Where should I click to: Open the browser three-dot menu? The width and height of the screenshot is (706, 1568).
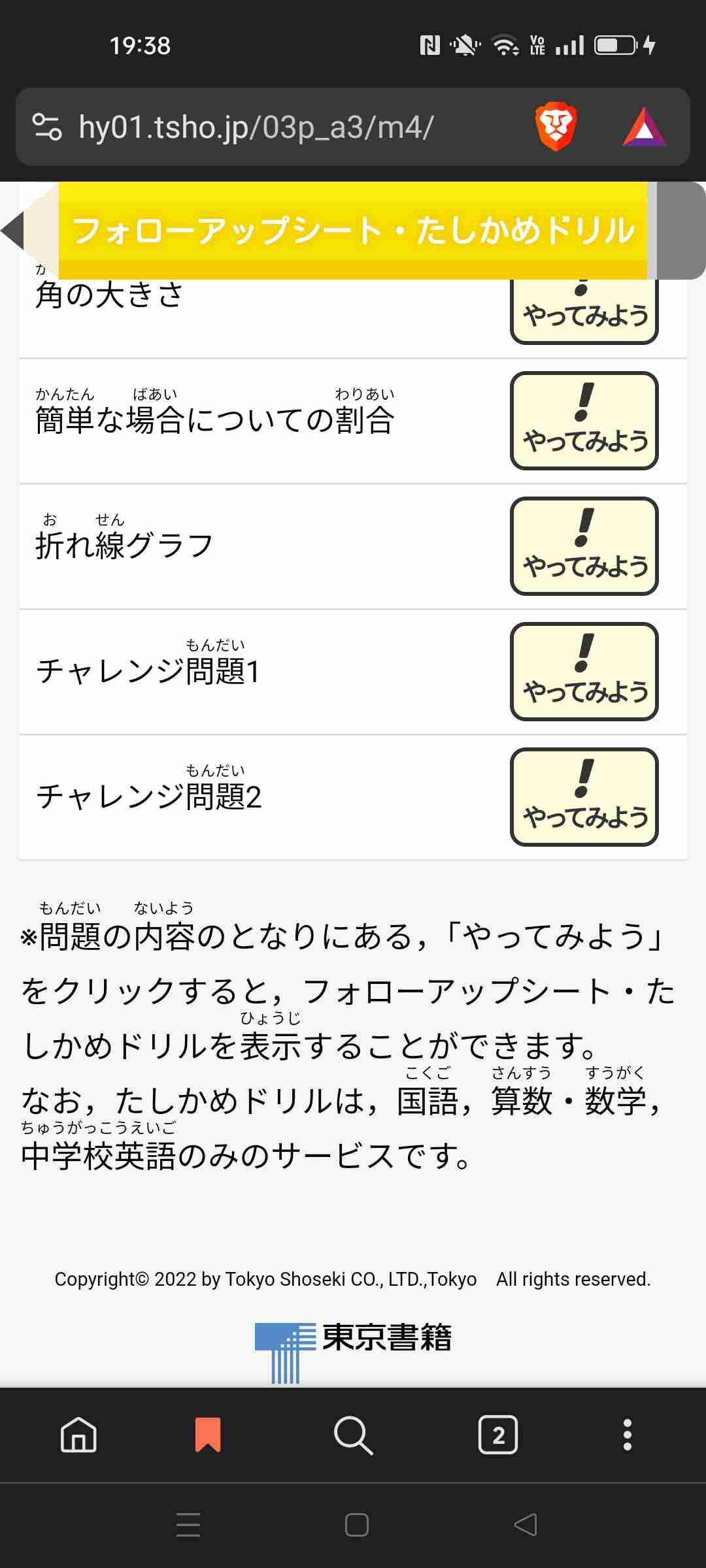pos(628,1435)
